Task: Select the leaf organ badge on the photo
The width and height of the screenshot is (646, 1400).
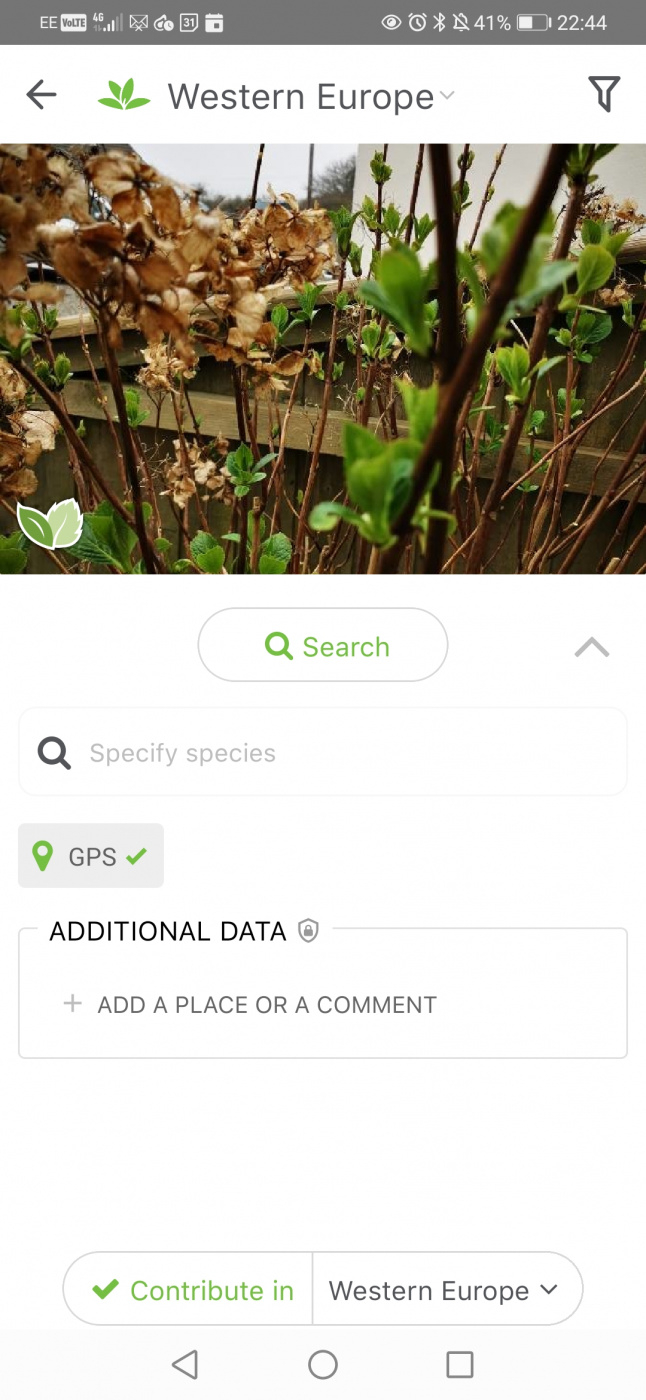Action: click(x=49, y=525)
